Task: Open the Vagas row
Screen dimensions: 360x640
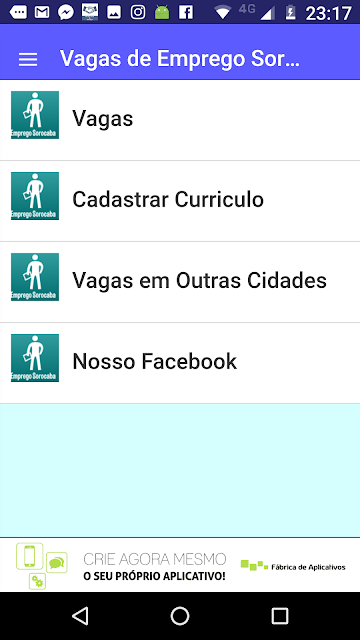Action: point(180,120)
